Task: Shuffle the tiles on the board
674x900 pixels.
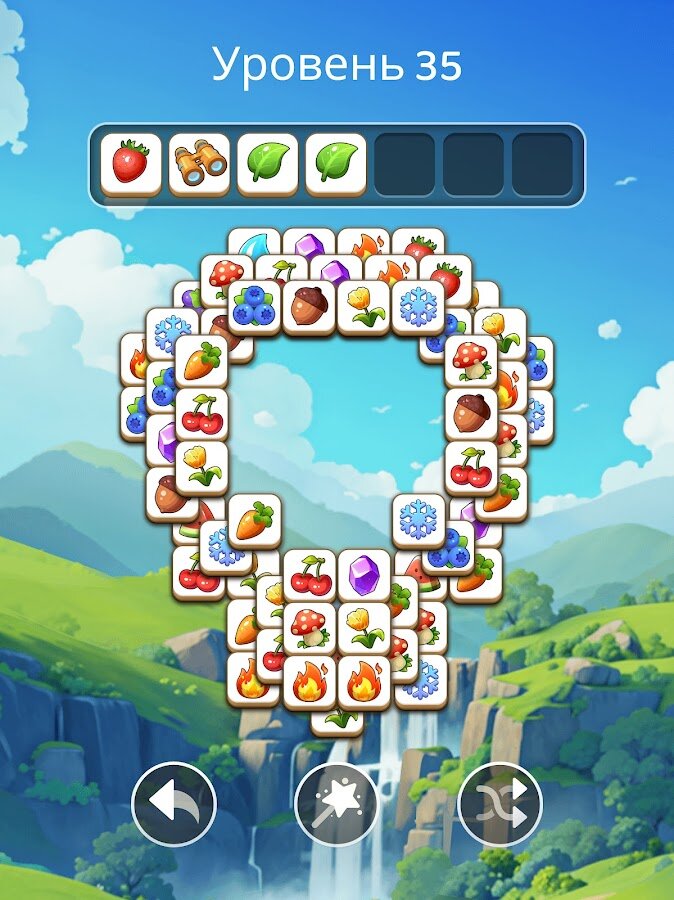Action: 500,804
